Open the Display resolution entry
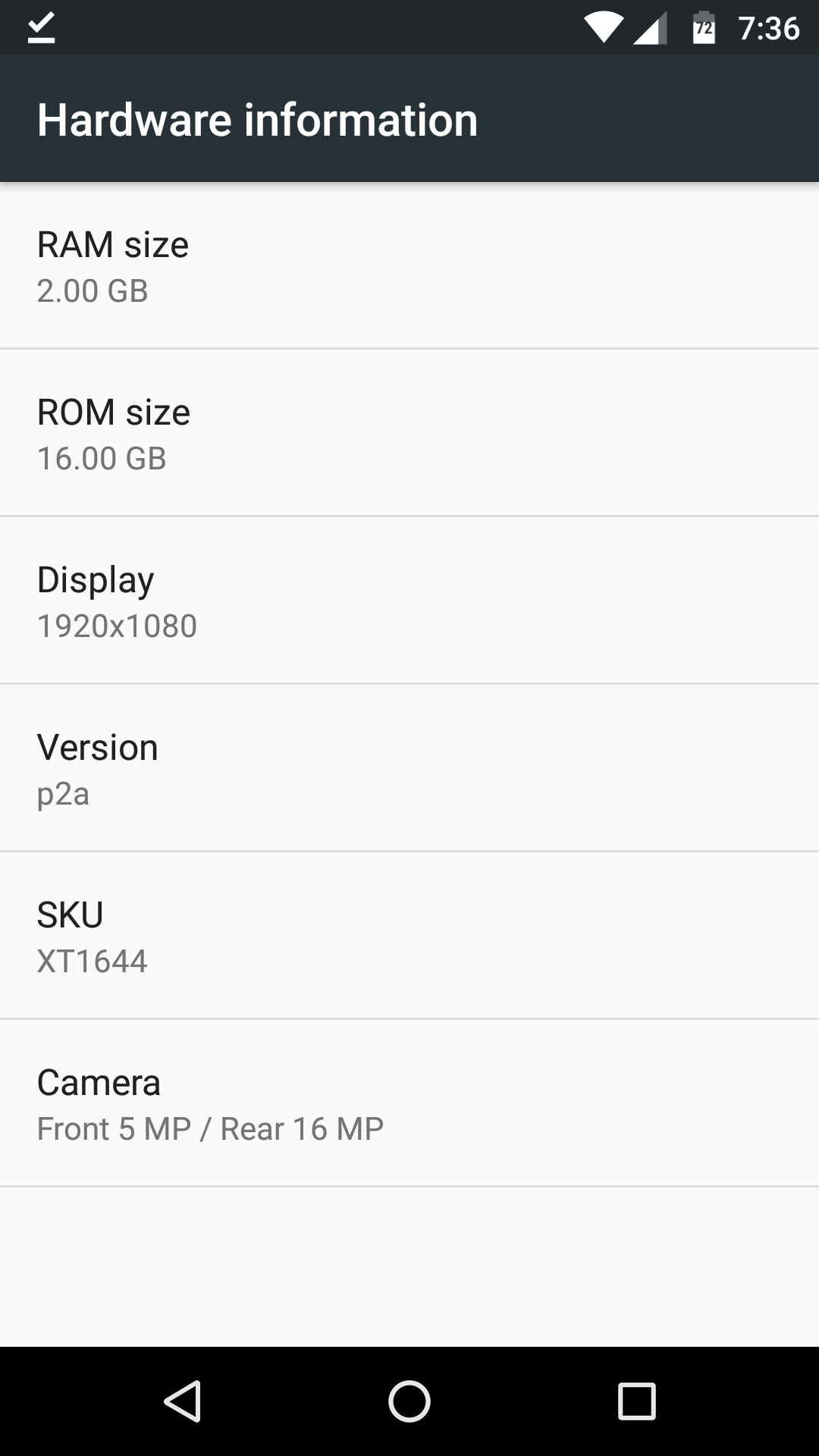 tap(409, 599)
